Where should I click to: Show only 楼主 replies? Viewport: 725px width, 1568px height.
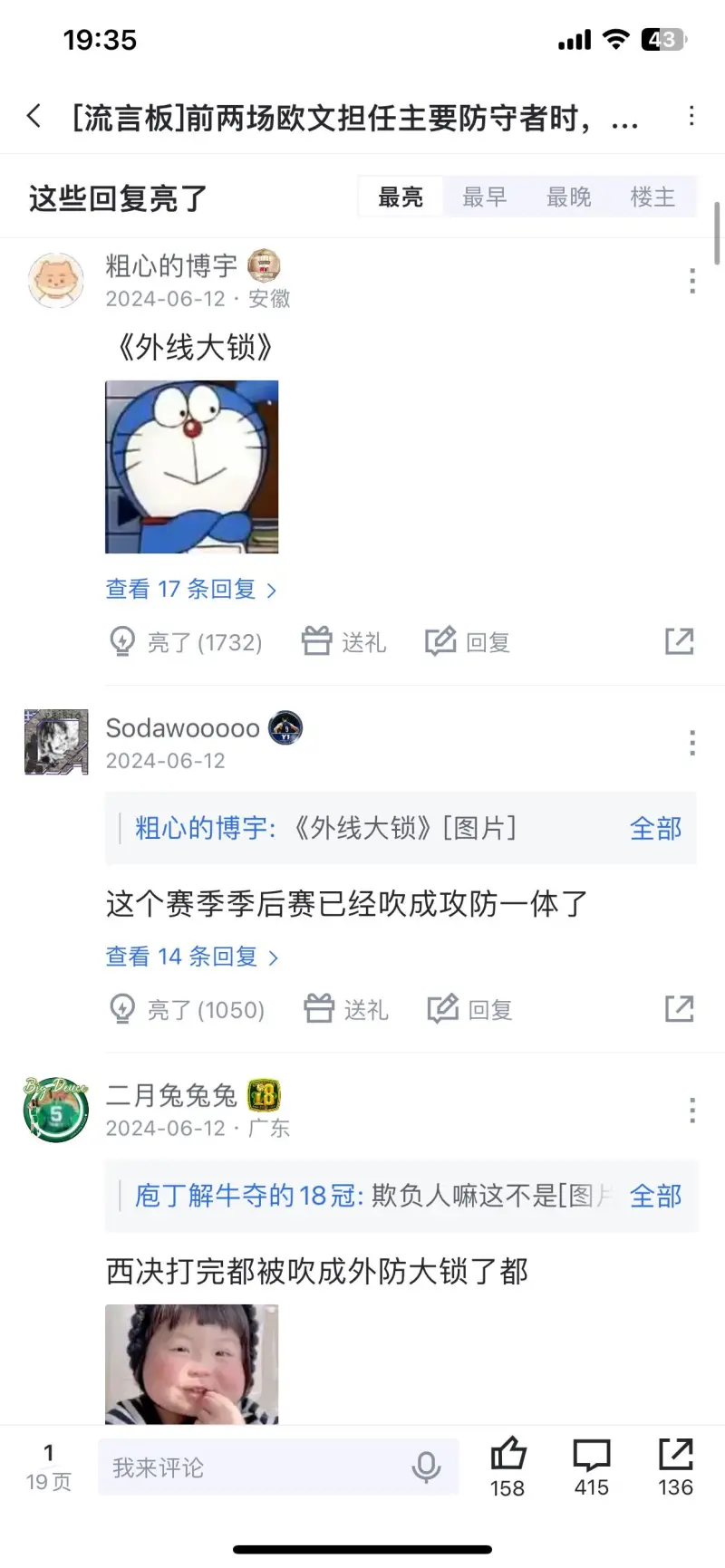coord(652,197)
